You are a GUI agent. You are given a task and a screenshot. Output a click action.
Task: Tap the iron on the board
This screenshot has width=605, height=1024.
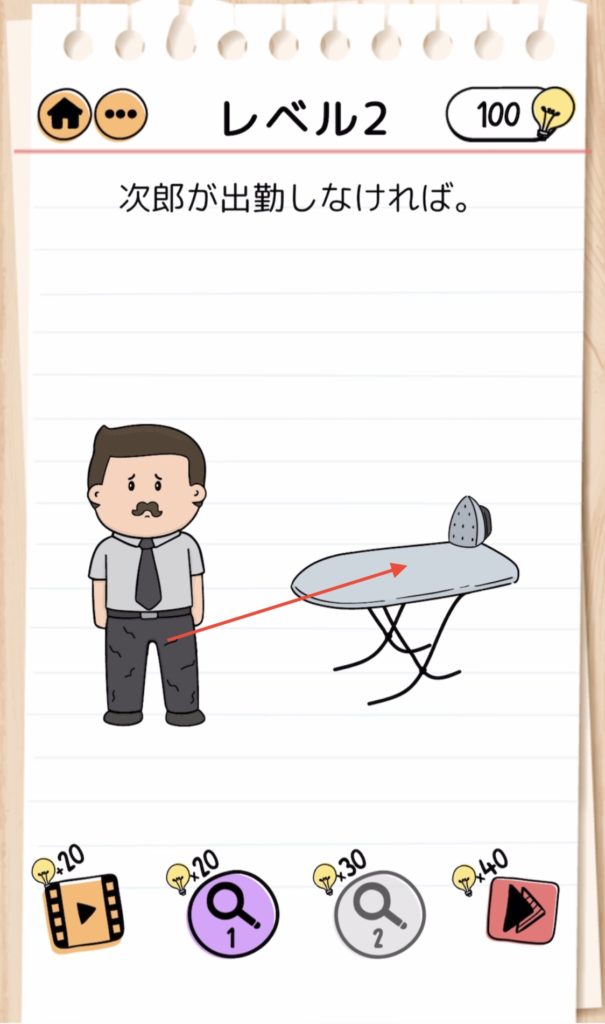(x=469, y=523)
